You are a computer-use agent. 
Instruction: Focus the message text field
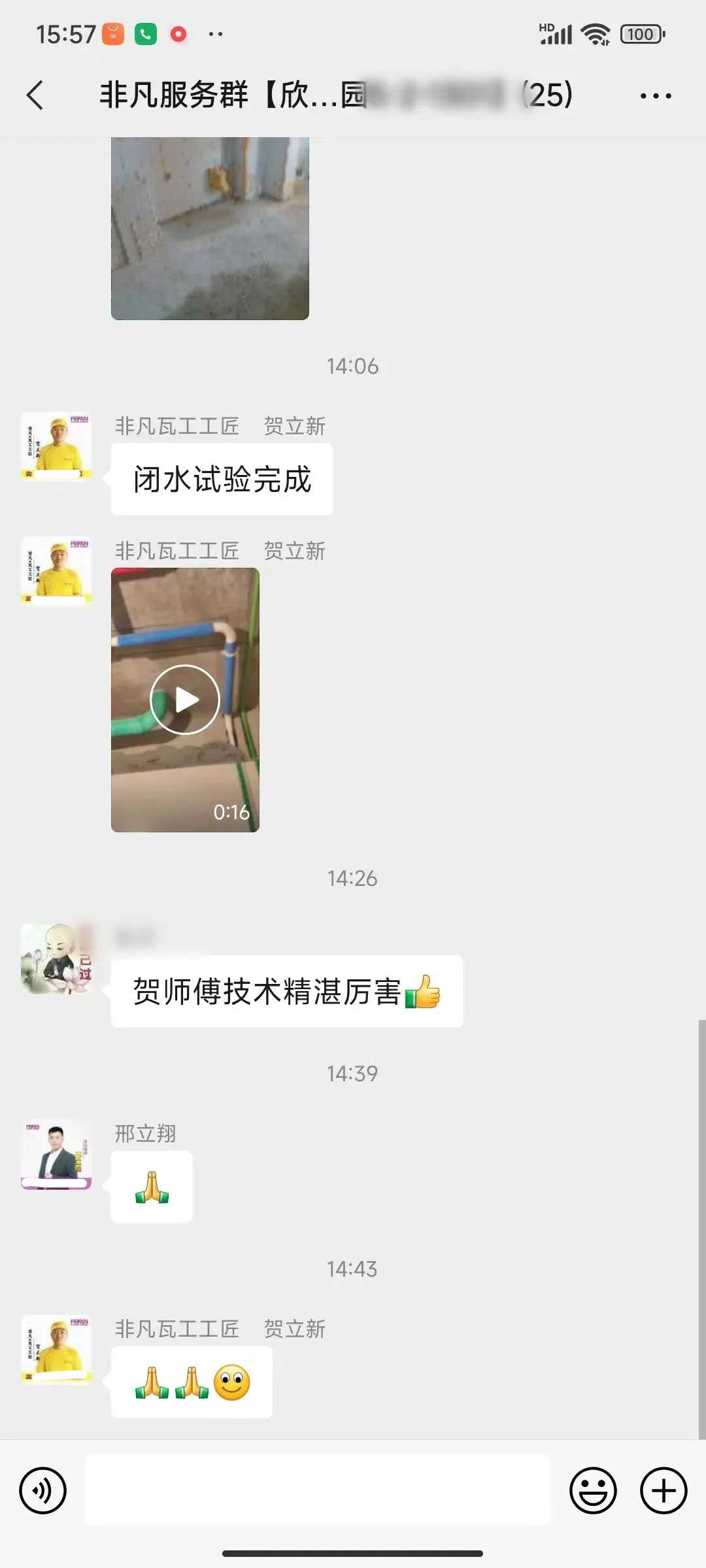point(318,1491)
